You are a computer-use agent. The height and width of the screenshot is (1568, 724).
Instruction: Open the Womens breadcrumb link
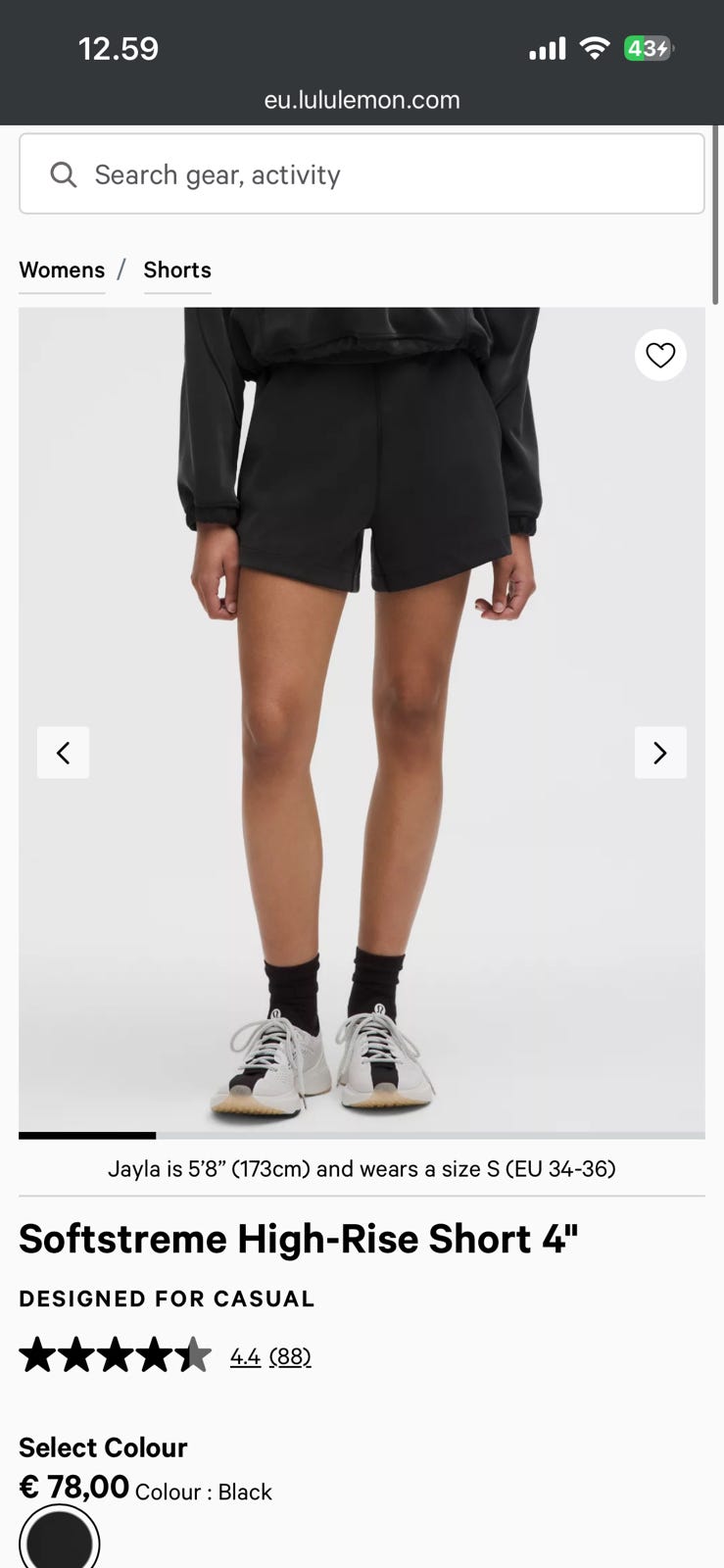tap(62, 270)
